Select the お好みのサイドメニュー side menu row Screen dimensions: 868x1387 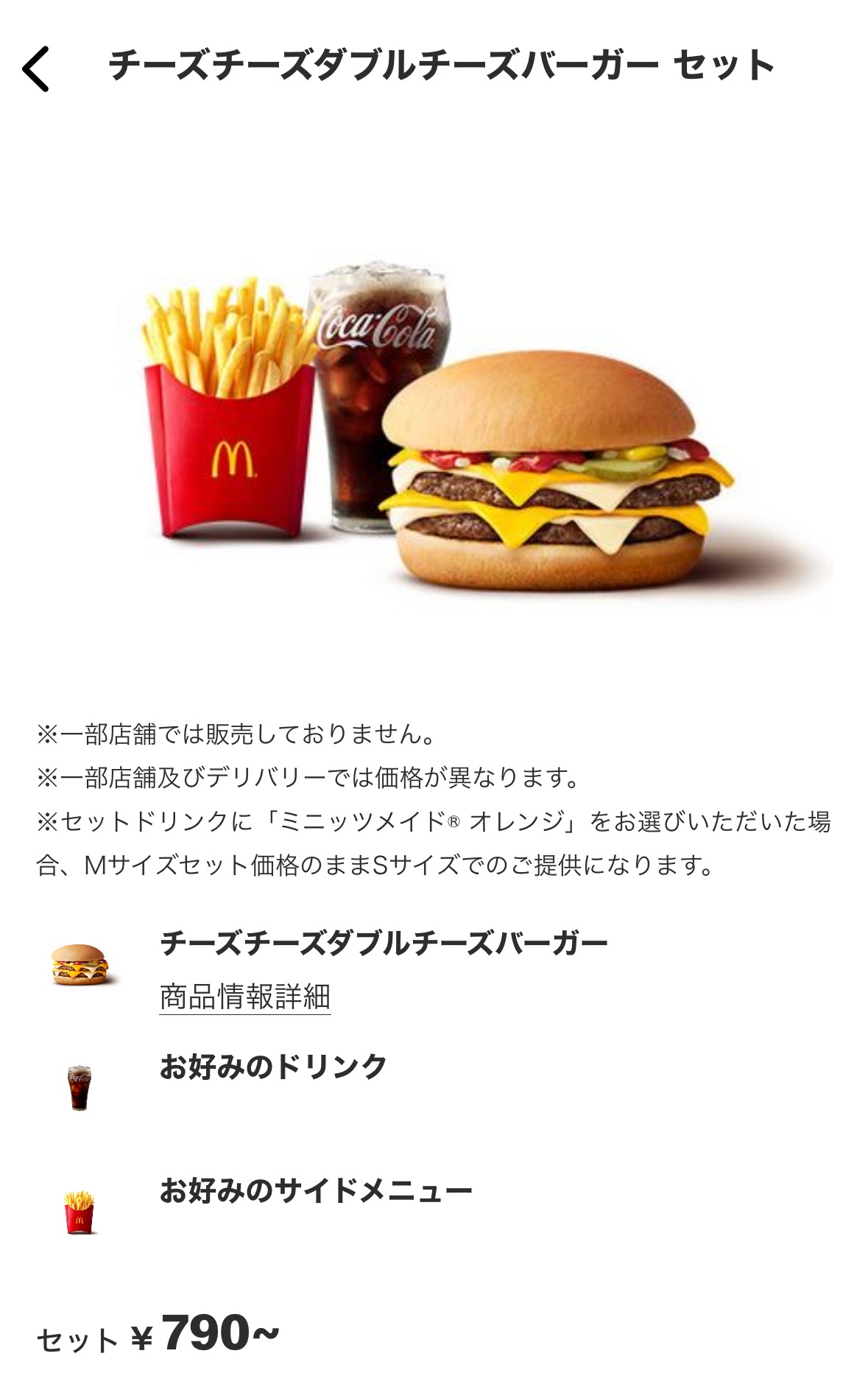315,1190
